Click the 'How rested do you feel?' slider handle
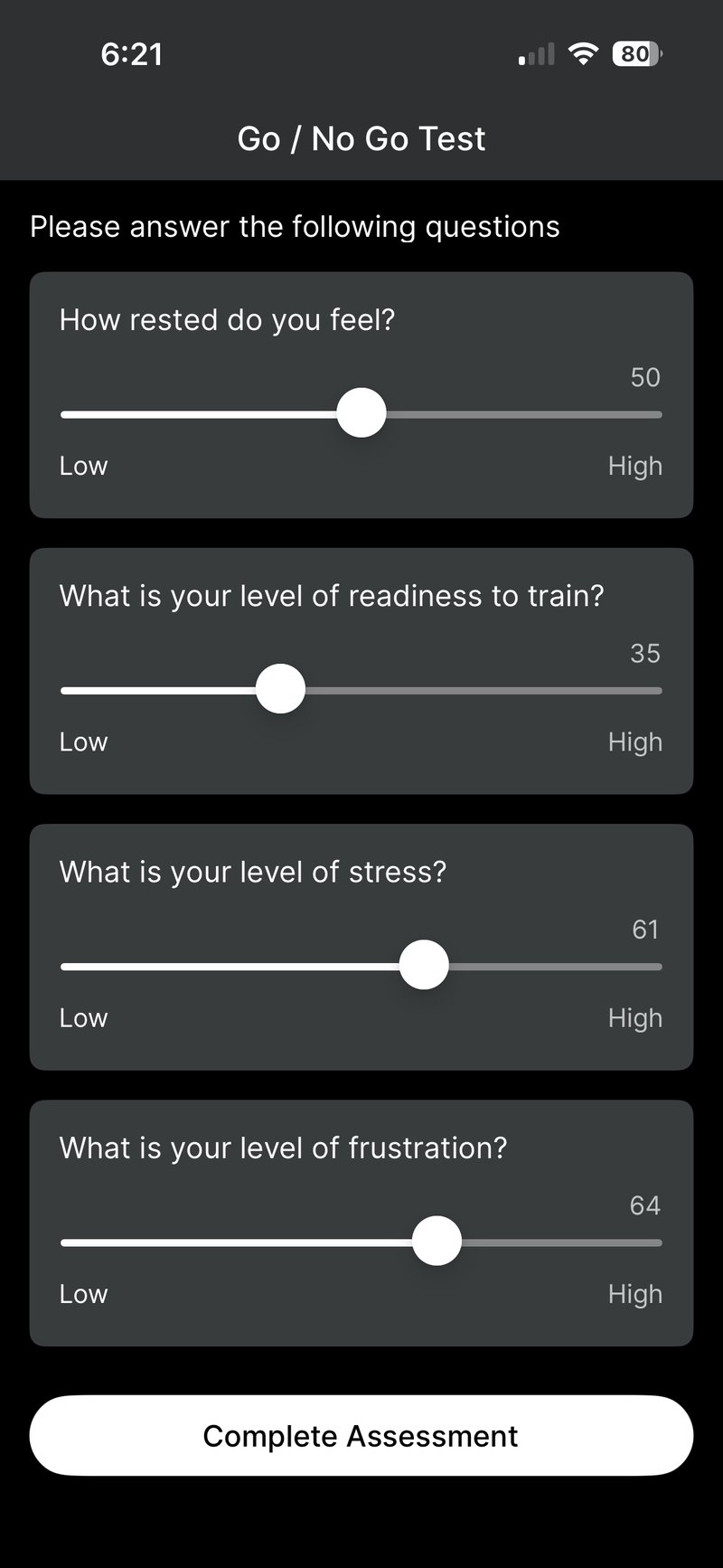Viewport: 723px width, 1568px height. [x=361, y=413]
